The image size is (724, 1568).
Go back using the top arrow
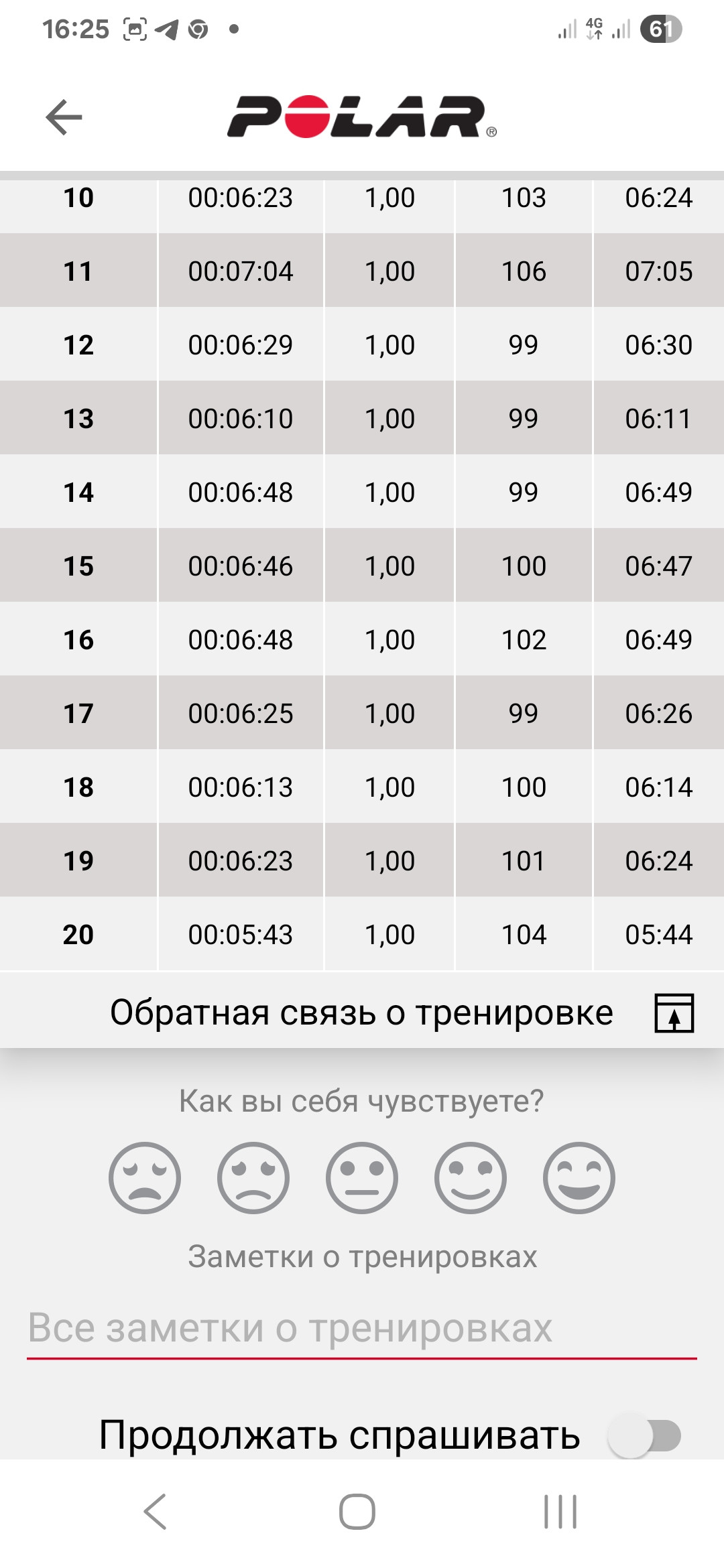(64, 117)
